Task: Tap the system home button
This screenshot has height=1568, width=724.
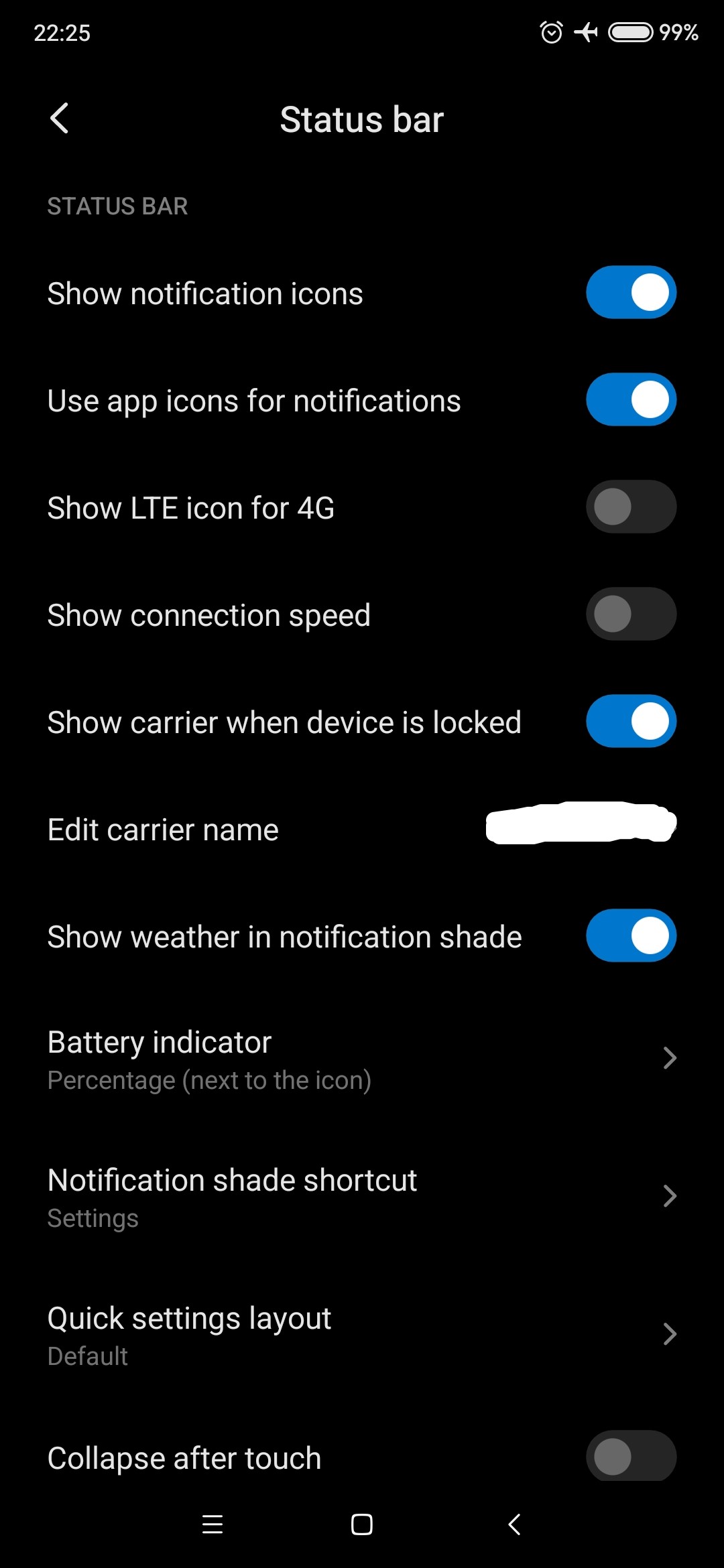Action: click(362, 1525)
